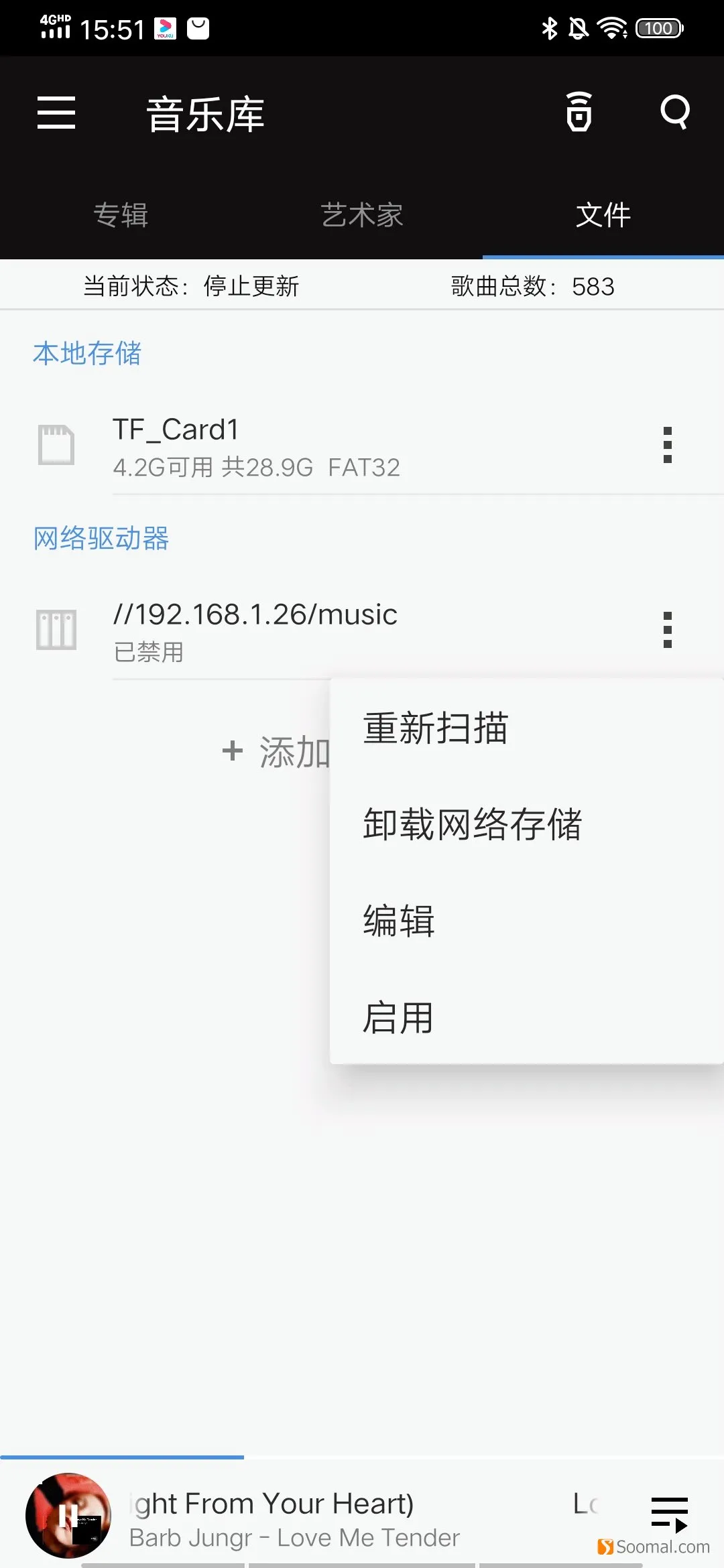724x1568 pixels.
Task: Open the remote device icon
Action: click(579, 112)
